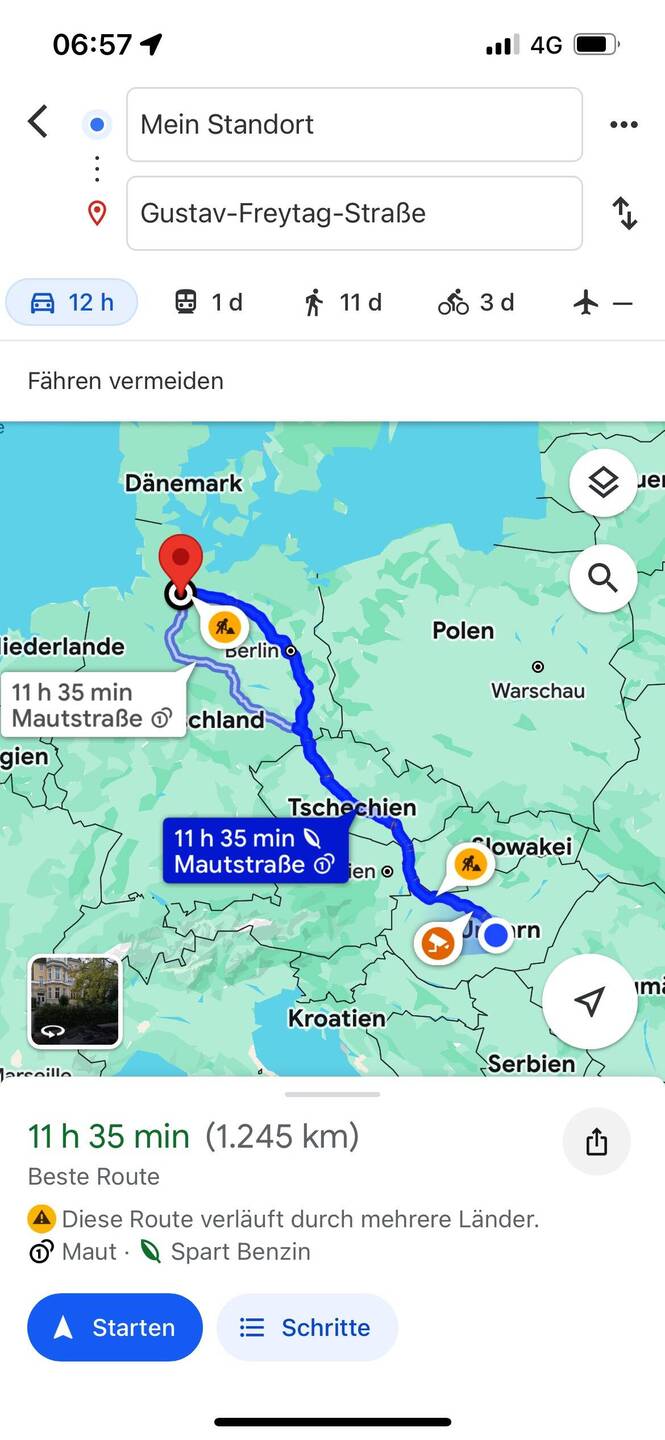This screenshot has width=665, height=1440.
Task: Open the three-dot overflow menu
Action: (x=623, y=124)
